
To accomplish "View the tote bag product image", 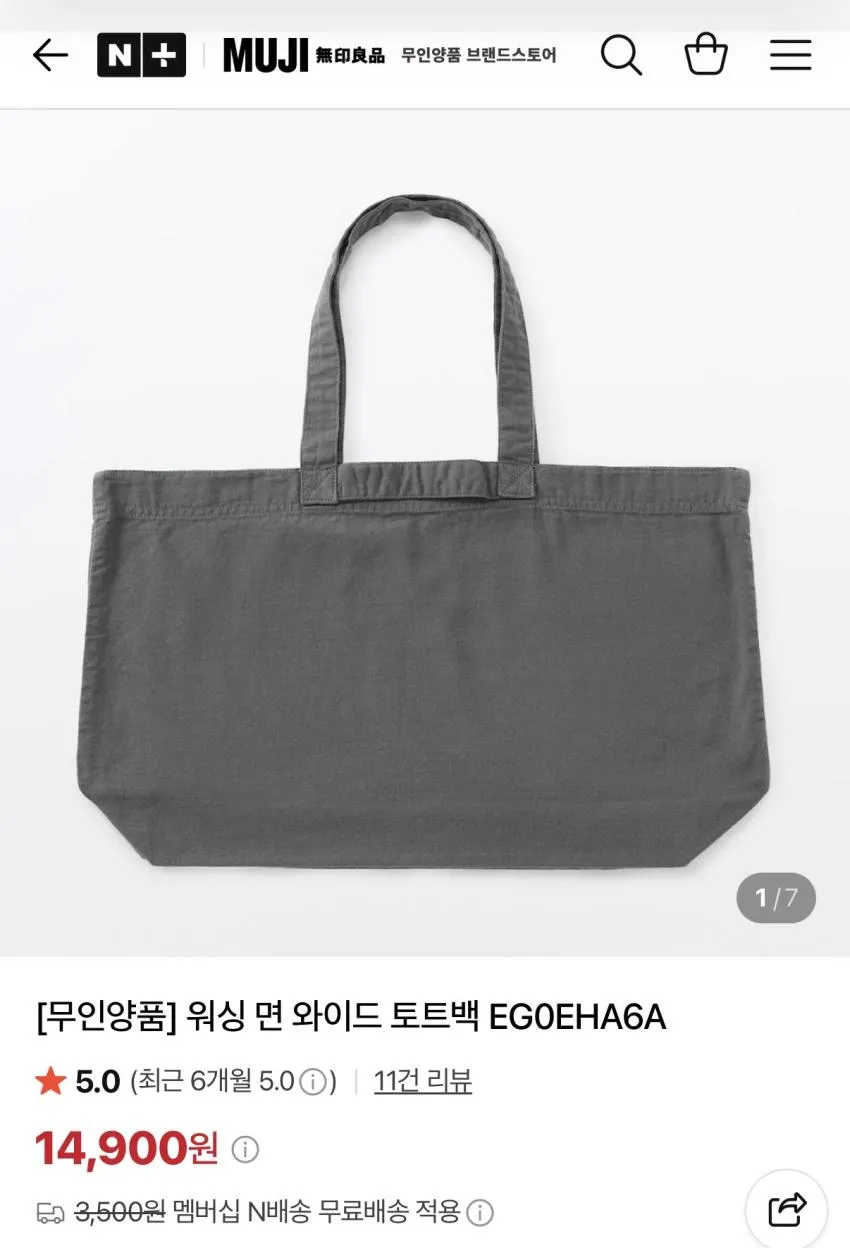I will 425,532.
